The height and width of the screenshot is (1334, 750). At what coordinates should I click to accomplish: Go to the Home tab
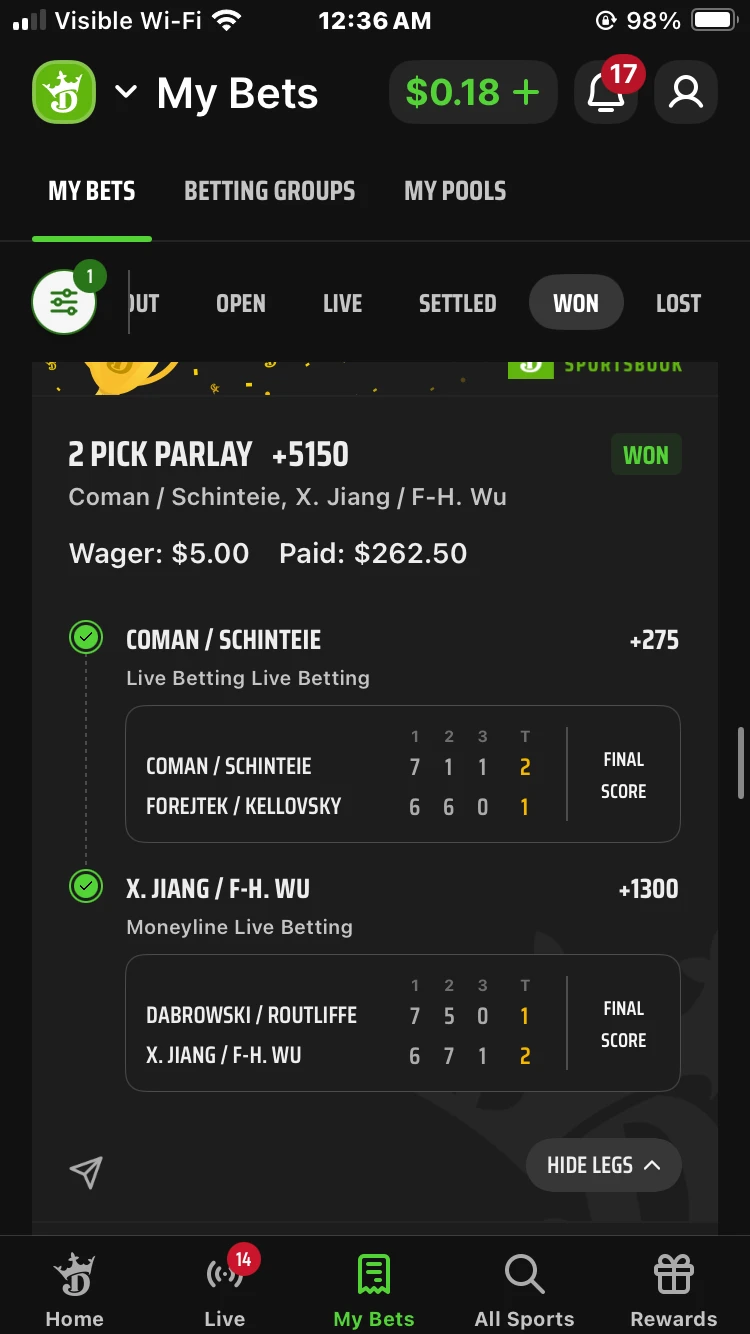point(75,1290)
